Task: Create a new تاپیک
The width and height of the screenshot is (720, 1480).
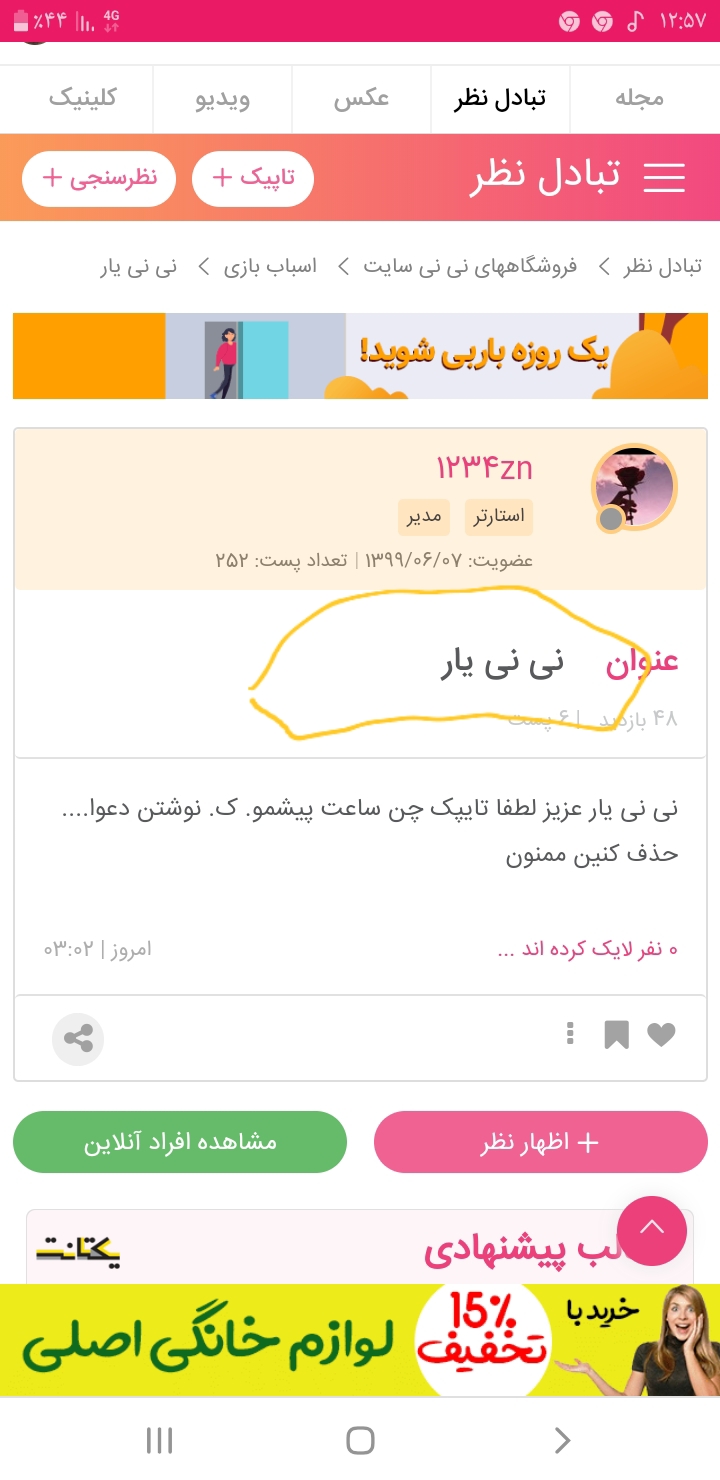Action: 253,179
